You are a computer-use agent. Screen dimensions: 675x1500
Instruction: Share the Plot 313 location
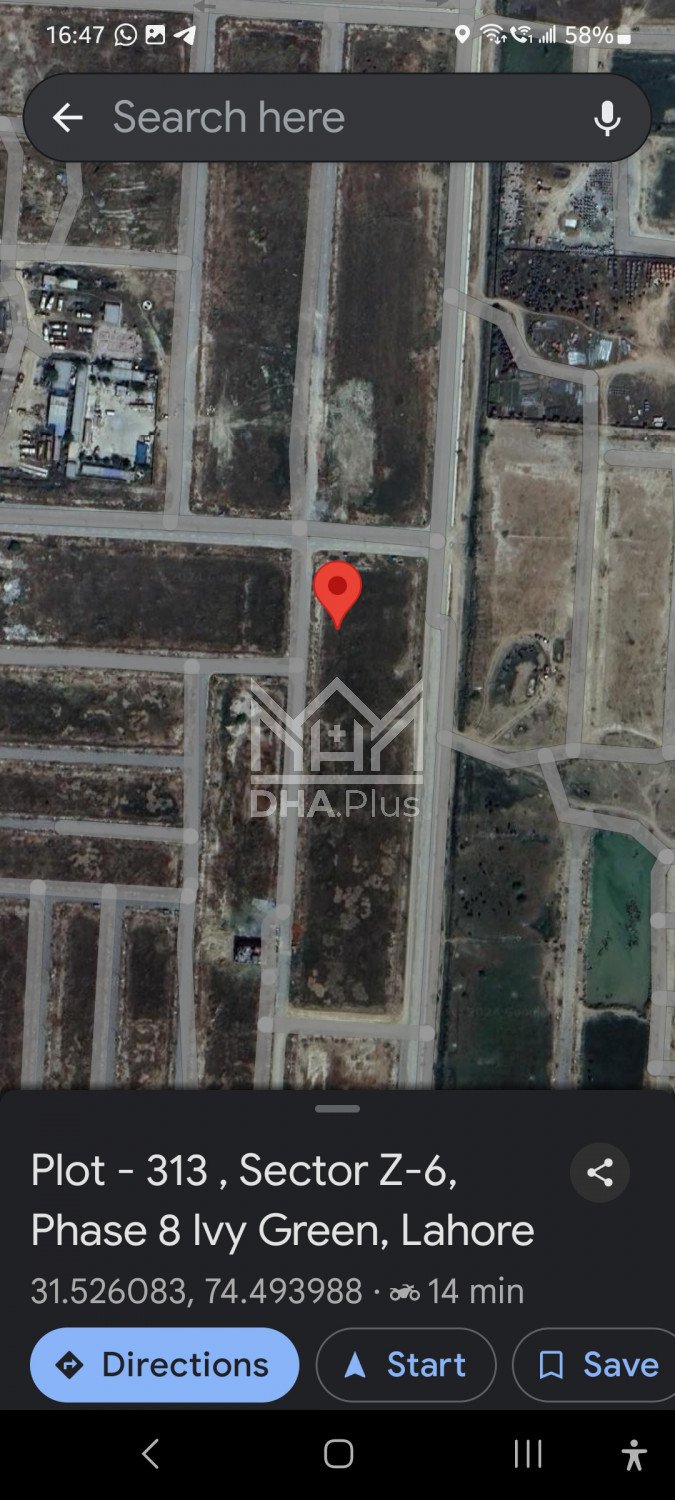[x=600, y=1173]
